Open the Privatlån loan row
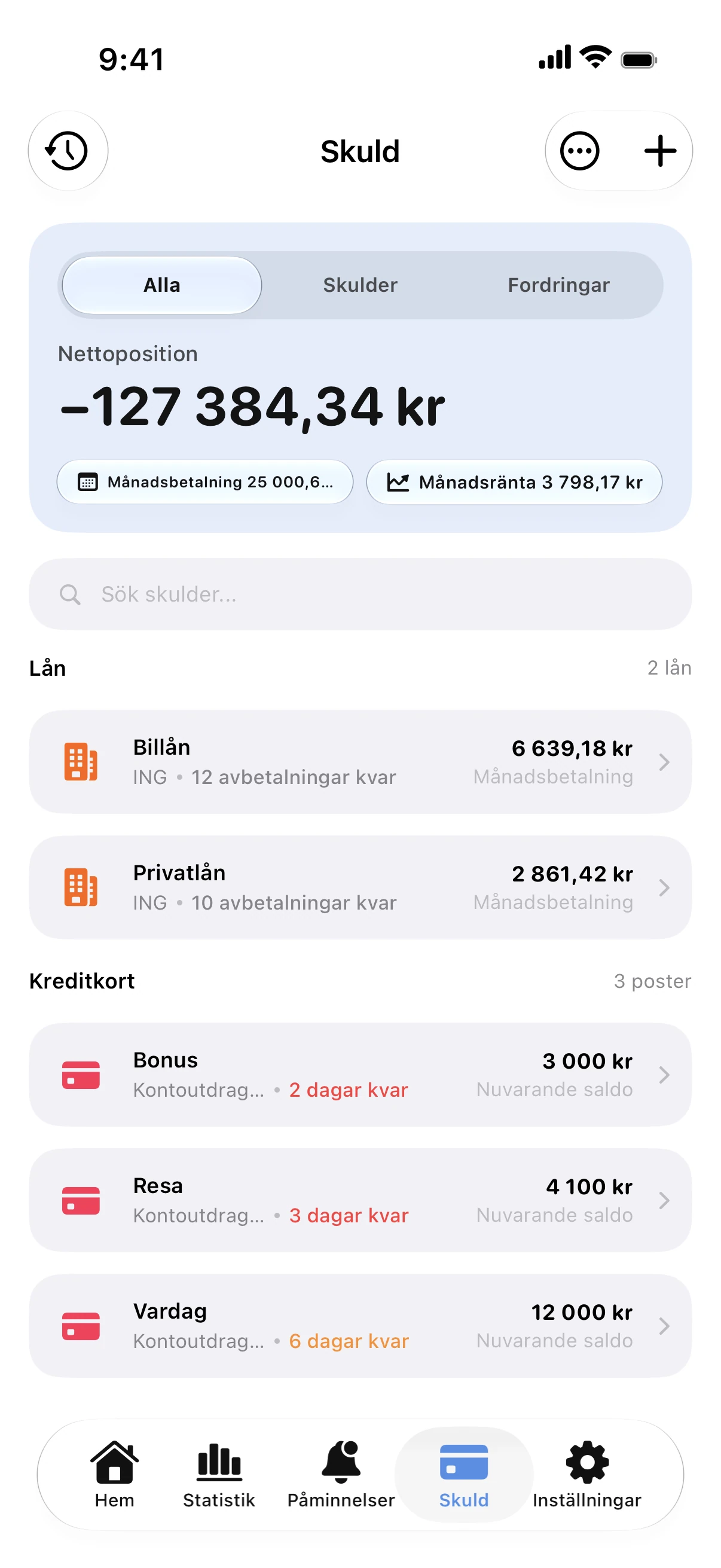This screenshot has height=1568, width=721. point(360,887)
